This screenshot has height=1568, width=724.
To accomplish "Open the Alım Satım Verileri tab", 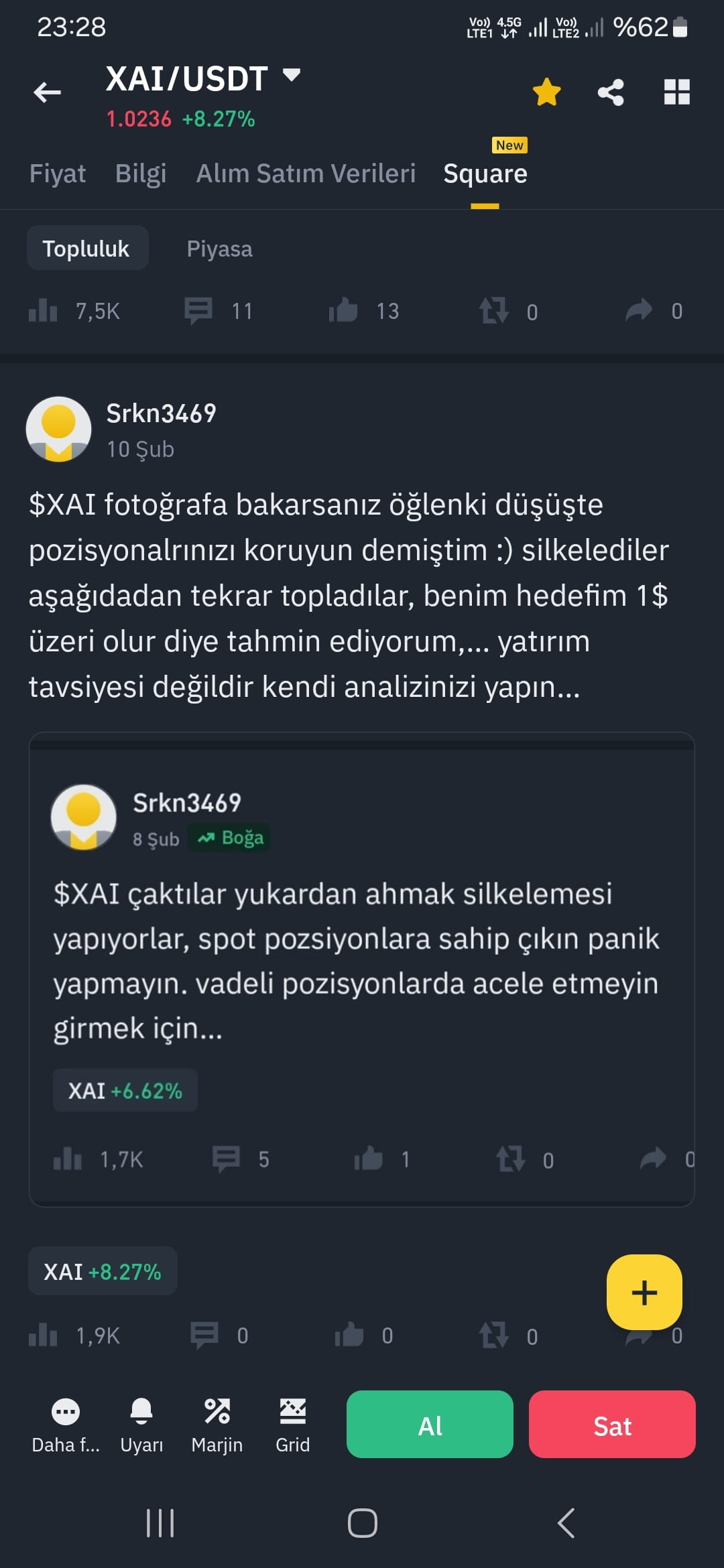I will 306,173.
